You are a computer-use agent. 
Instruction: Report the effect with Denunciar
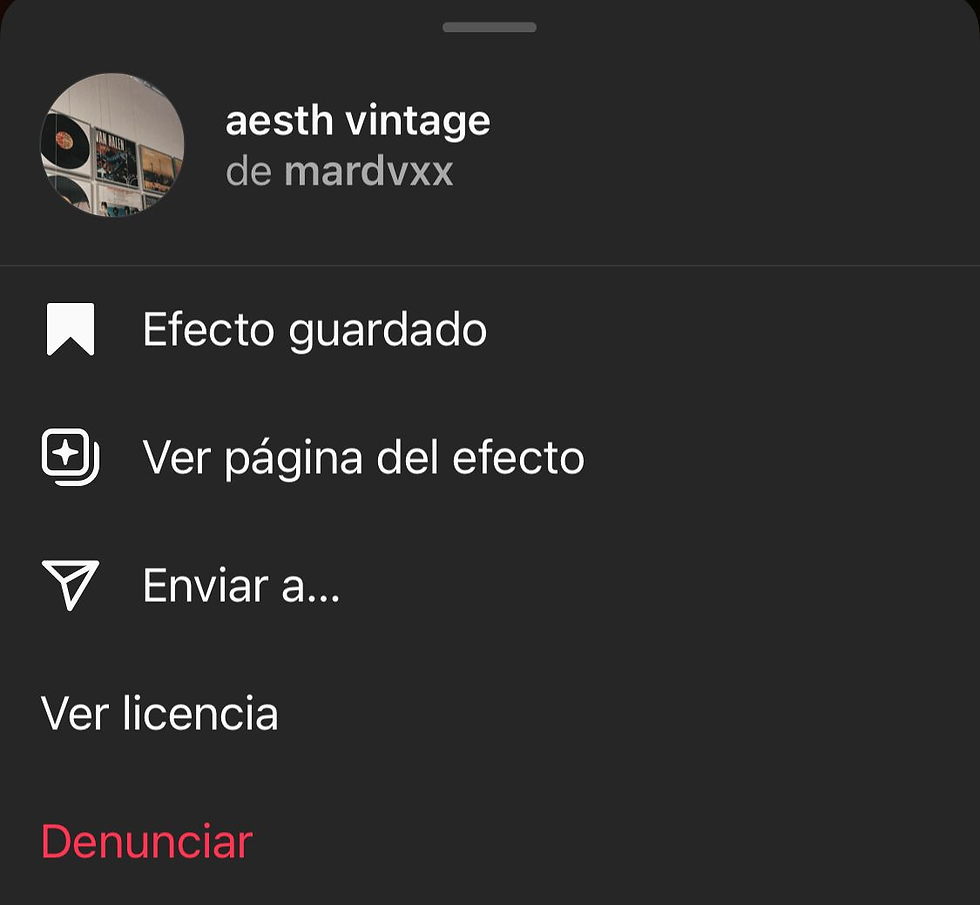[x=147, y=842]
